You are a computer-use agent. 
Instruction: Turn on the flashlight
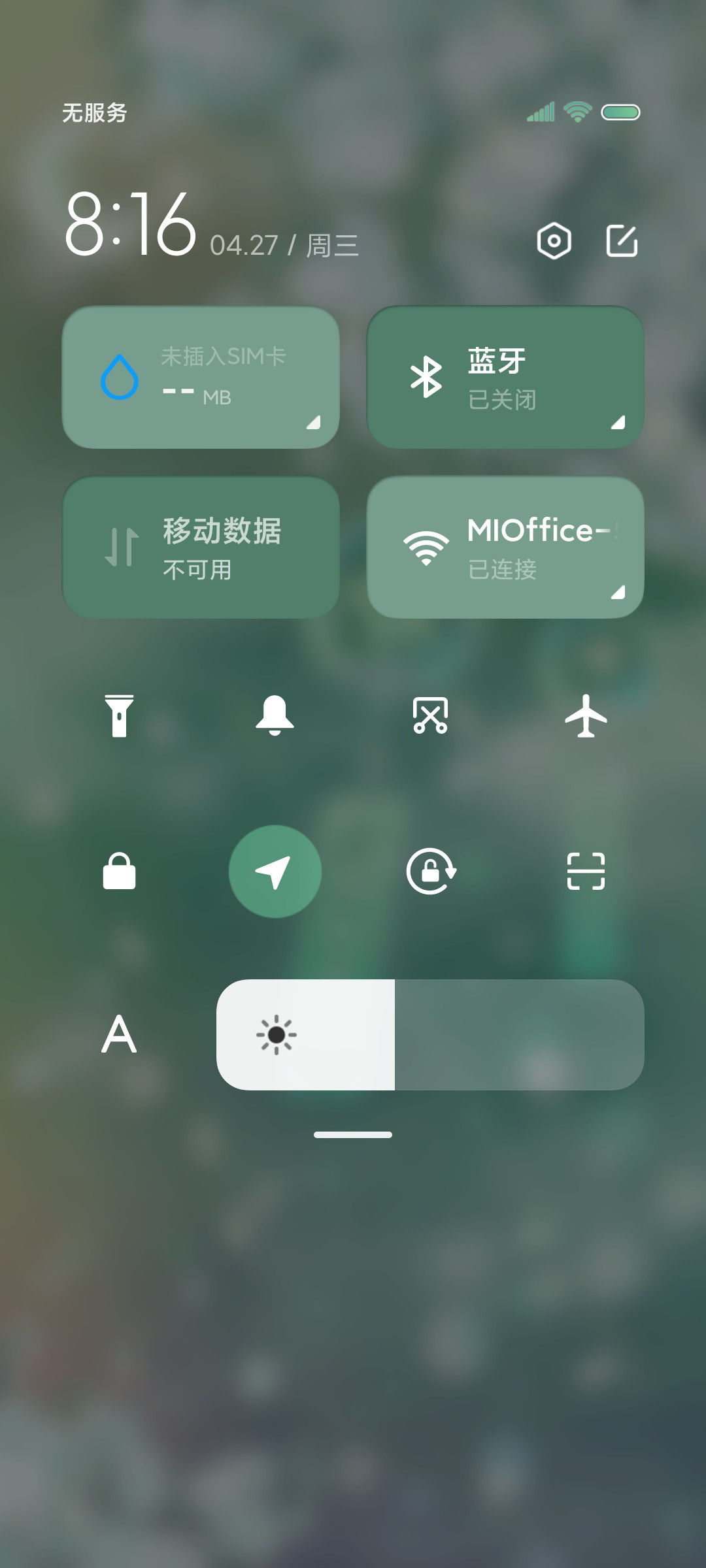(119, 715)
